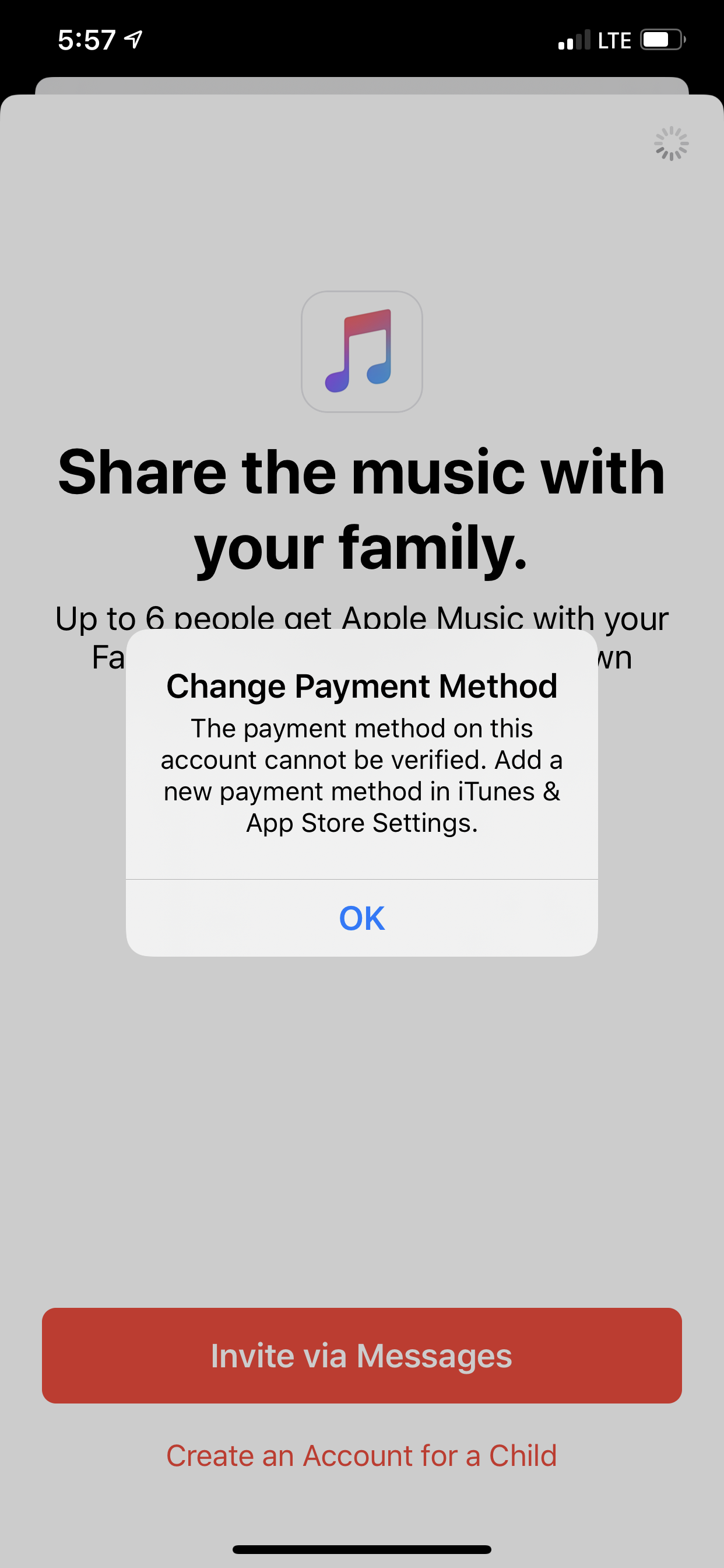Tap Invite via Messages button

coord(361,1356)
